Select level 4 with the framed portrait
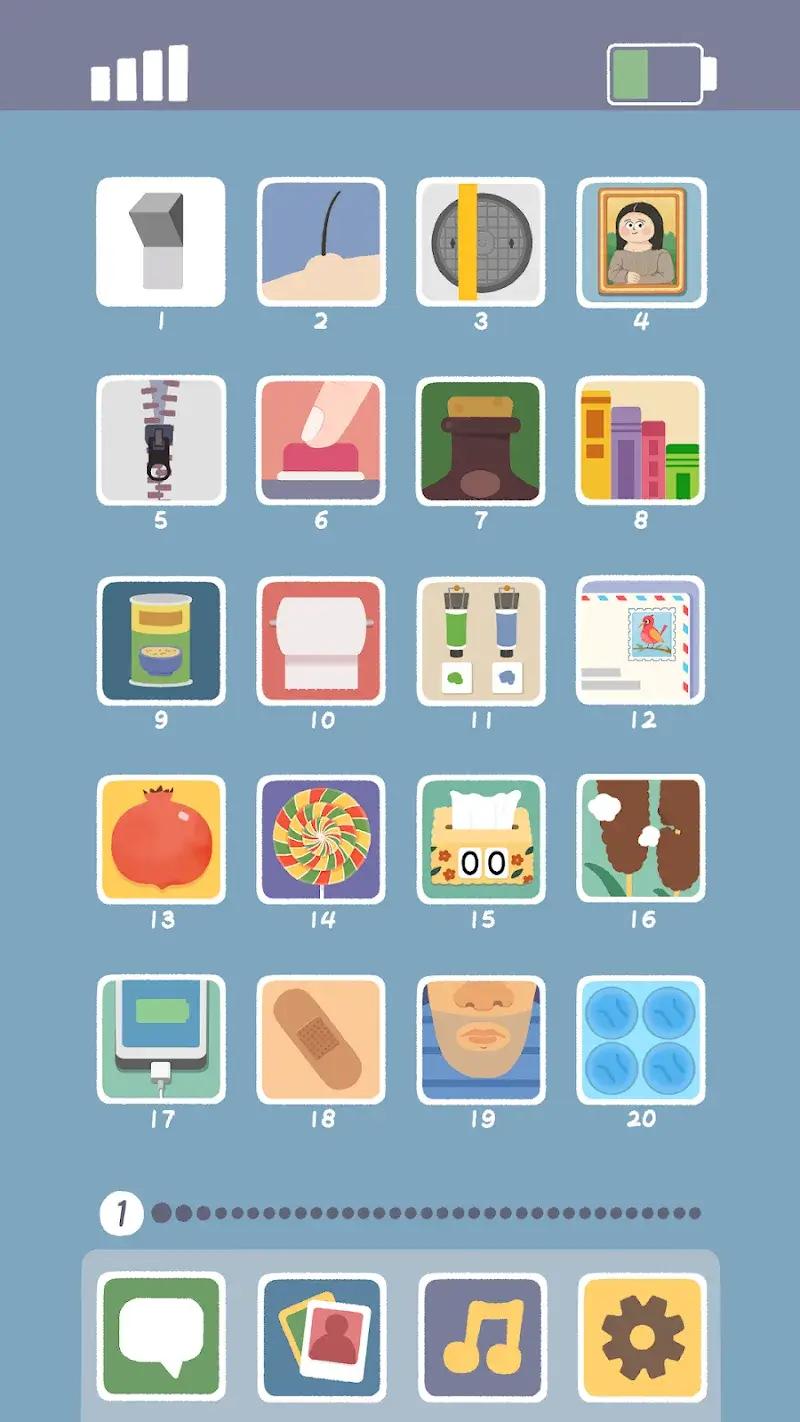The image size is (800, 1422). (641, 242)
